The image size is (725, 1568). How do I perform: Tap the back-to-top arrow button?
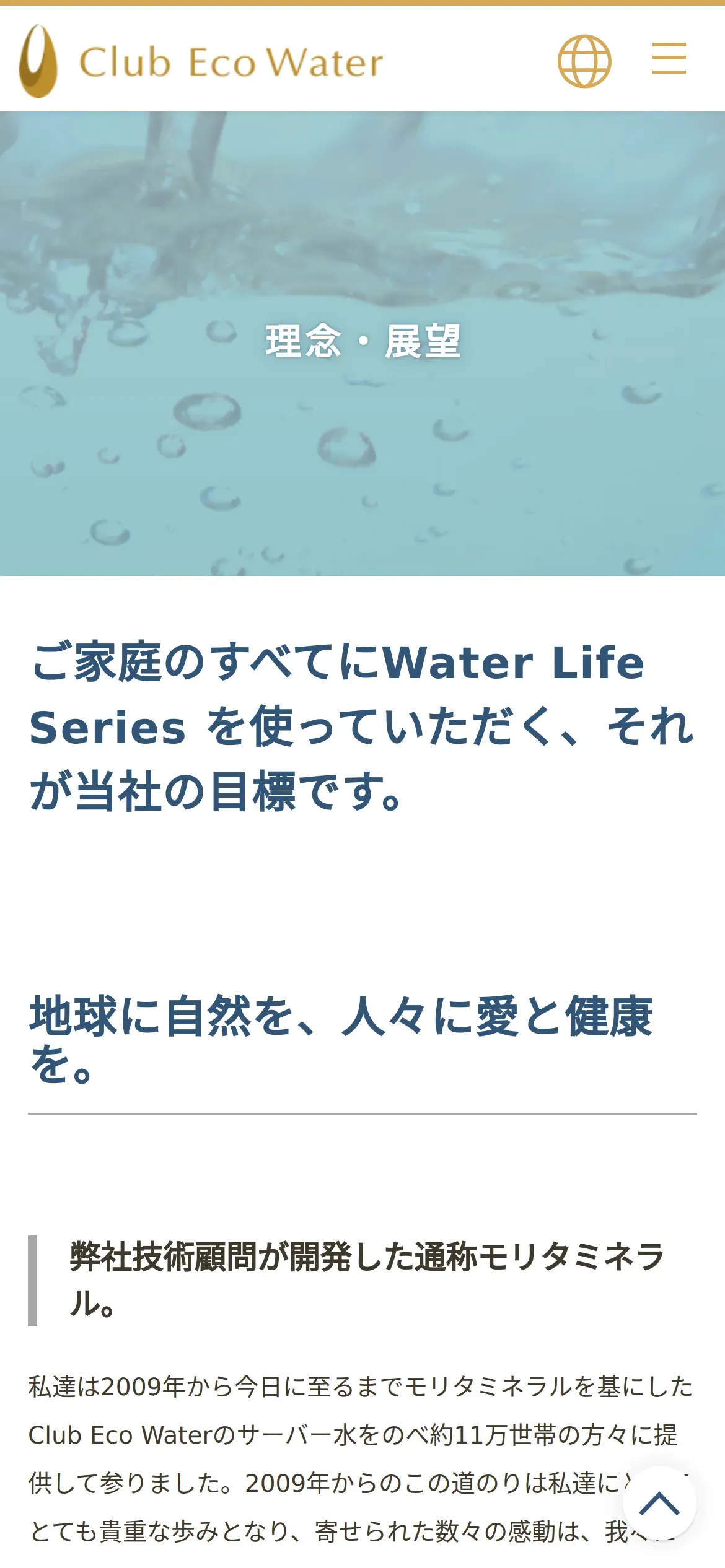pyautogui.click(x=659, y=1503)
